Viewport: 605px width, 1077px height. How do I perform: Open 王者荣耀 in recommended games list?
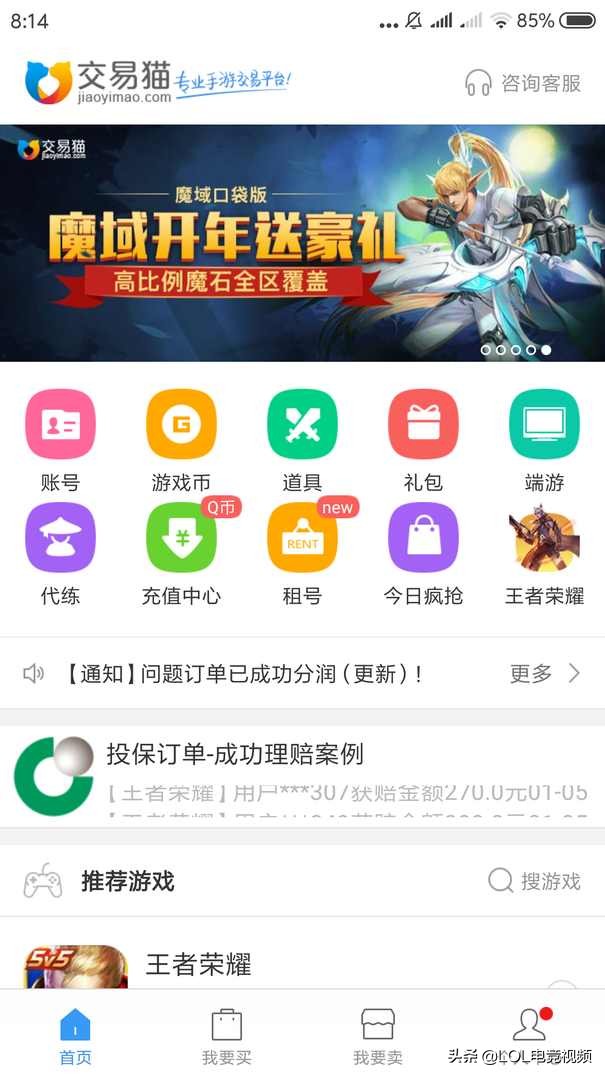(x=198, y=964)
